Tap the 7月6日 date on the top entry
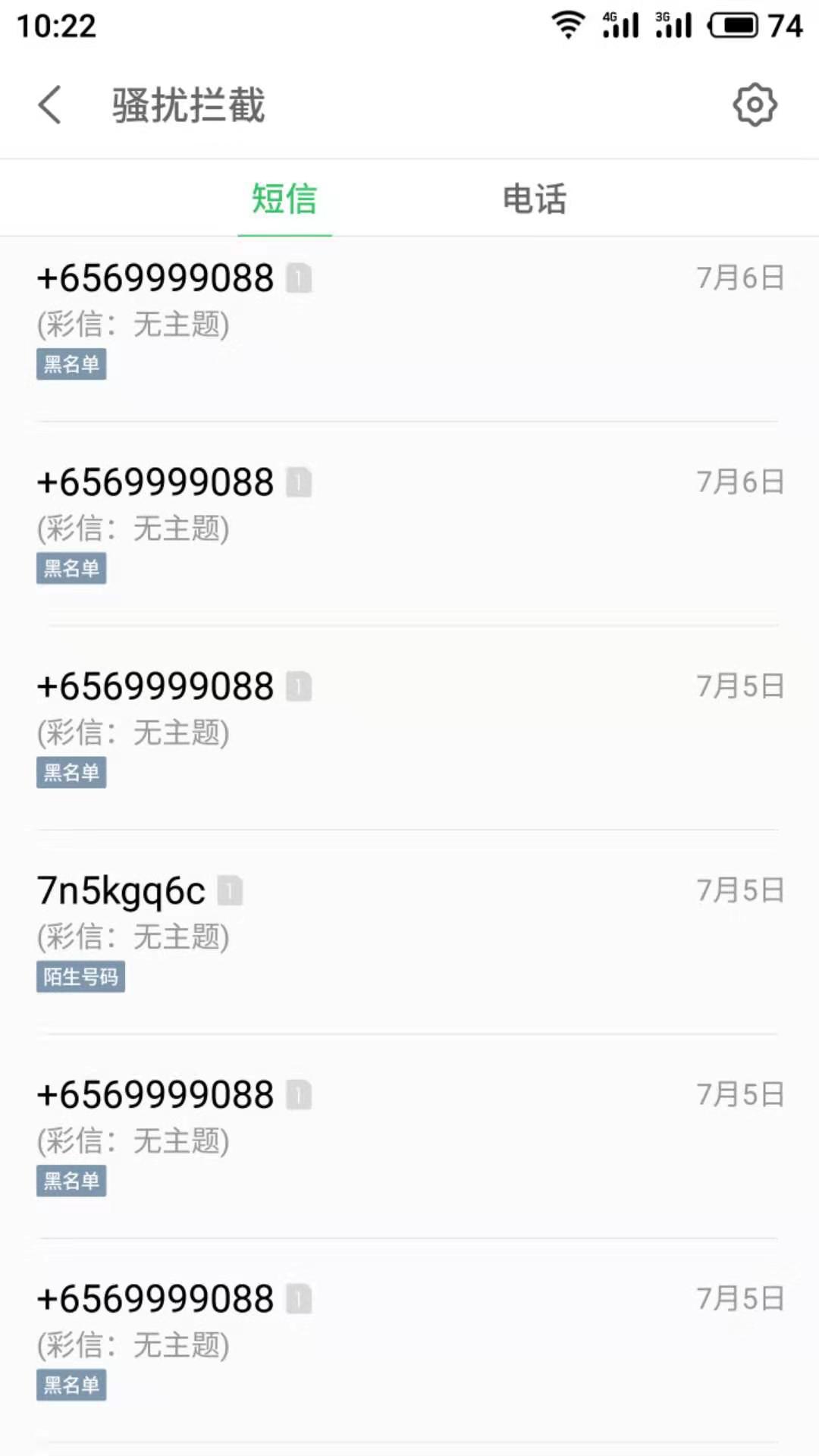Viewport: 819px width, 1456px height. tap(741, 278)
